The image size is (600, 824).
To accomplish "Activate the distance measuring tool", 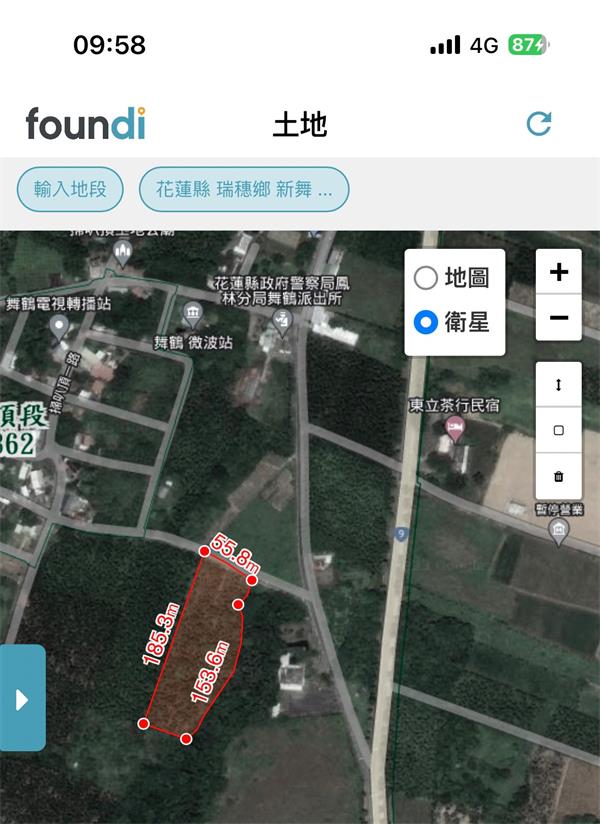I will (x=559, y=384).
